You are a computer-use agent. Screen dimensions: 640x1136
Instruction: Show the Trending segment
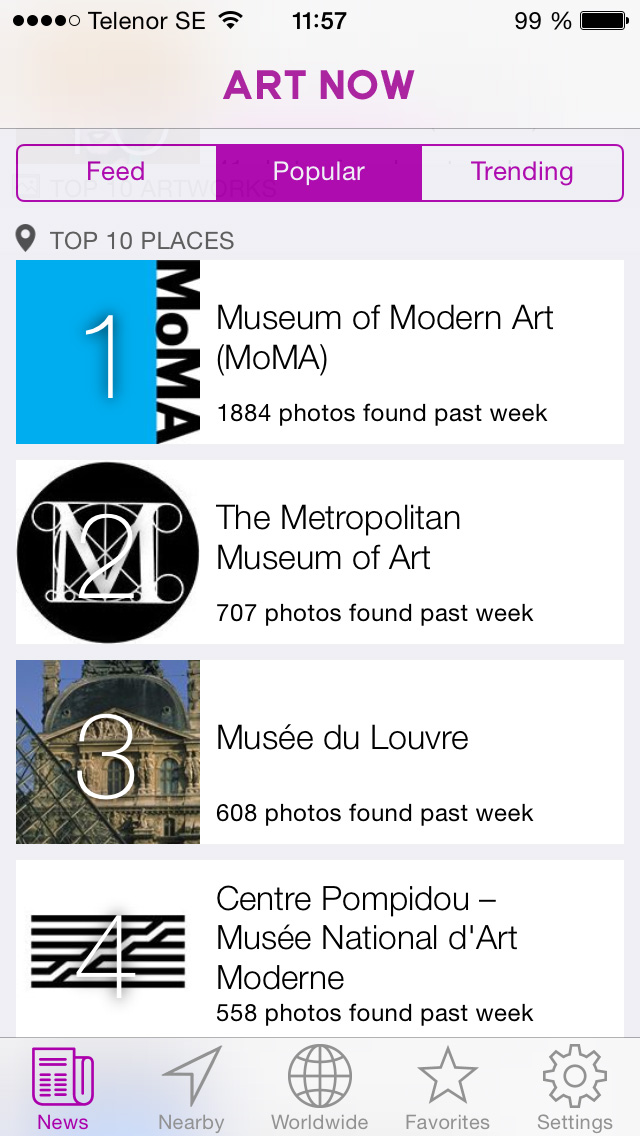click(x=522, y=172)
